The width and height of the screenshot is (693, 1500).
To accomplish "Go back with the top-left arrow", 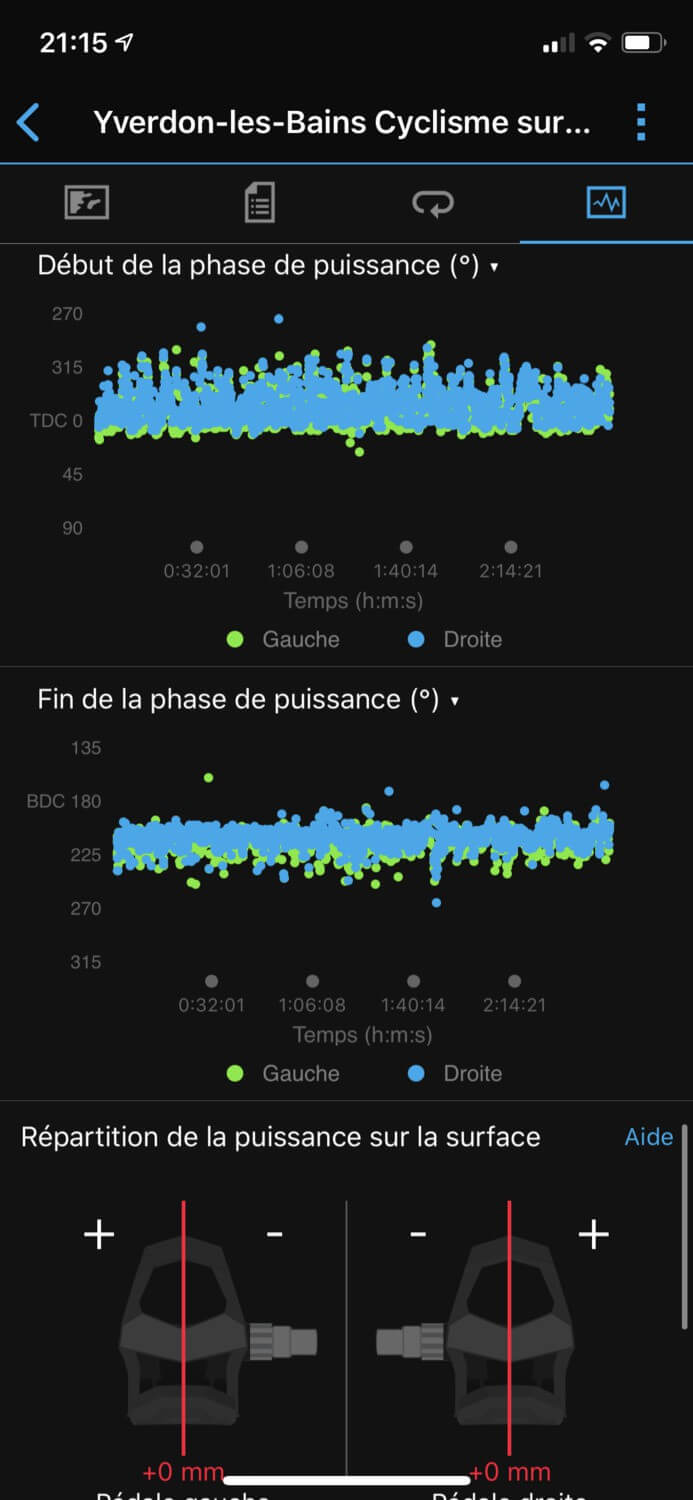I will click(28, 122).
